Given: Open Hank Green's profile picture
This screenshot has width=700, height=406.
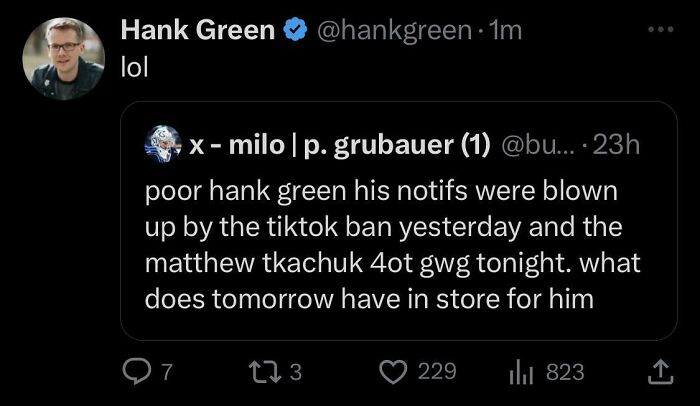Looking at the screenshot, I should pos(63,58).
